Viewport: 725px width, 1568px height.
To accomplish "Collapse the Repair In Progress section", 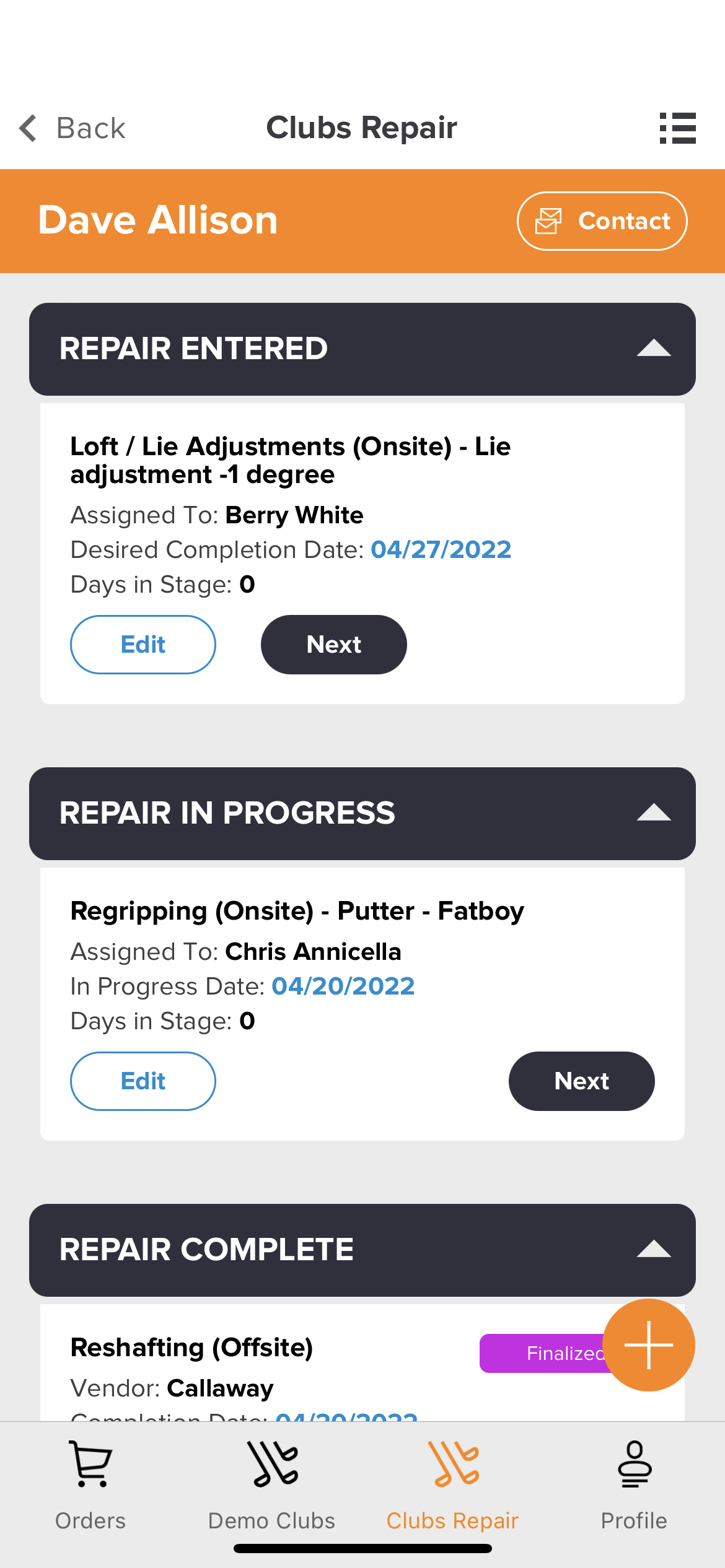I will 654,813.
